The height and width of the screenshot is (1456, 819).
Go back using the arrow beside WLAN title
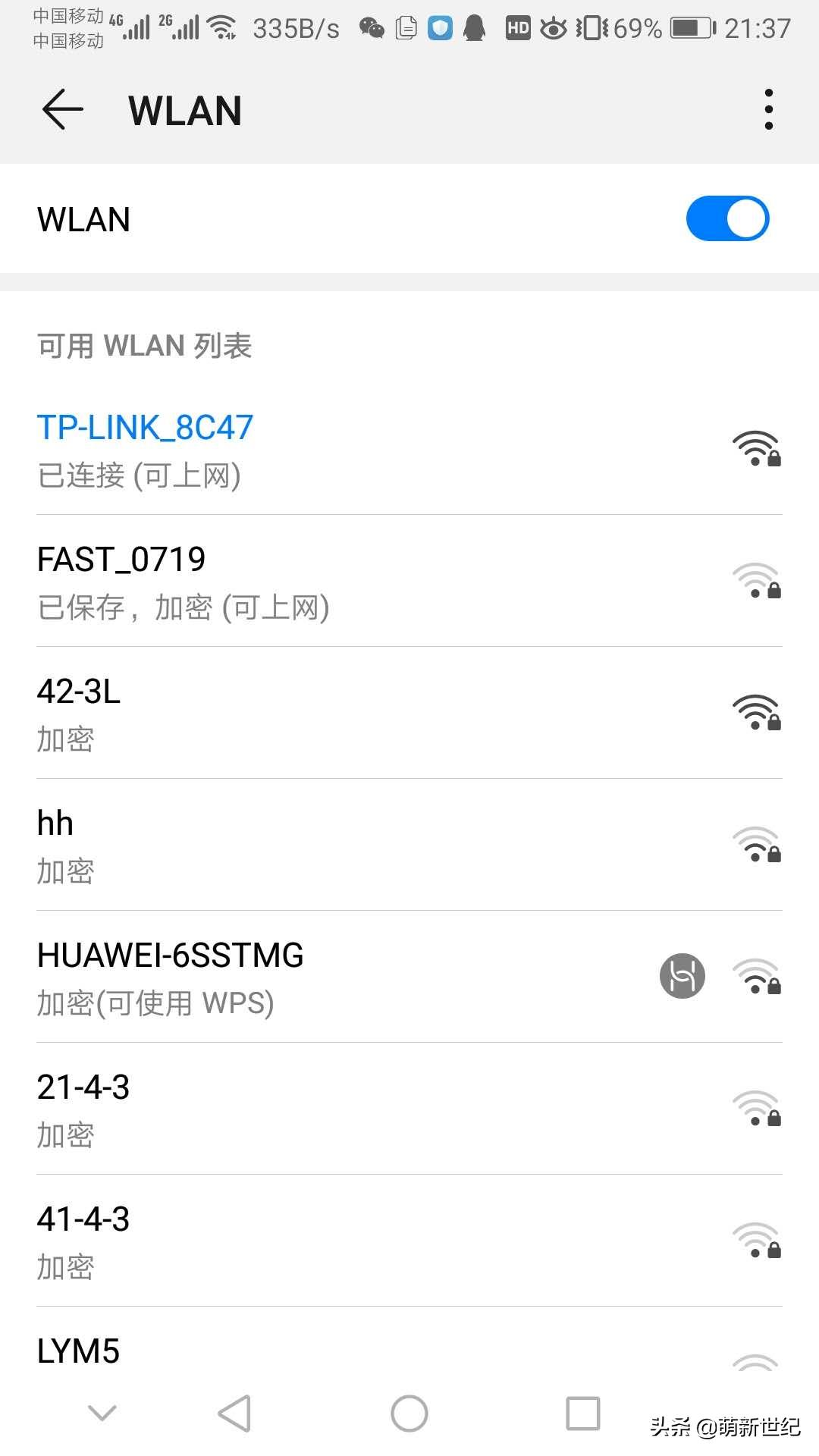coord(61,109)
